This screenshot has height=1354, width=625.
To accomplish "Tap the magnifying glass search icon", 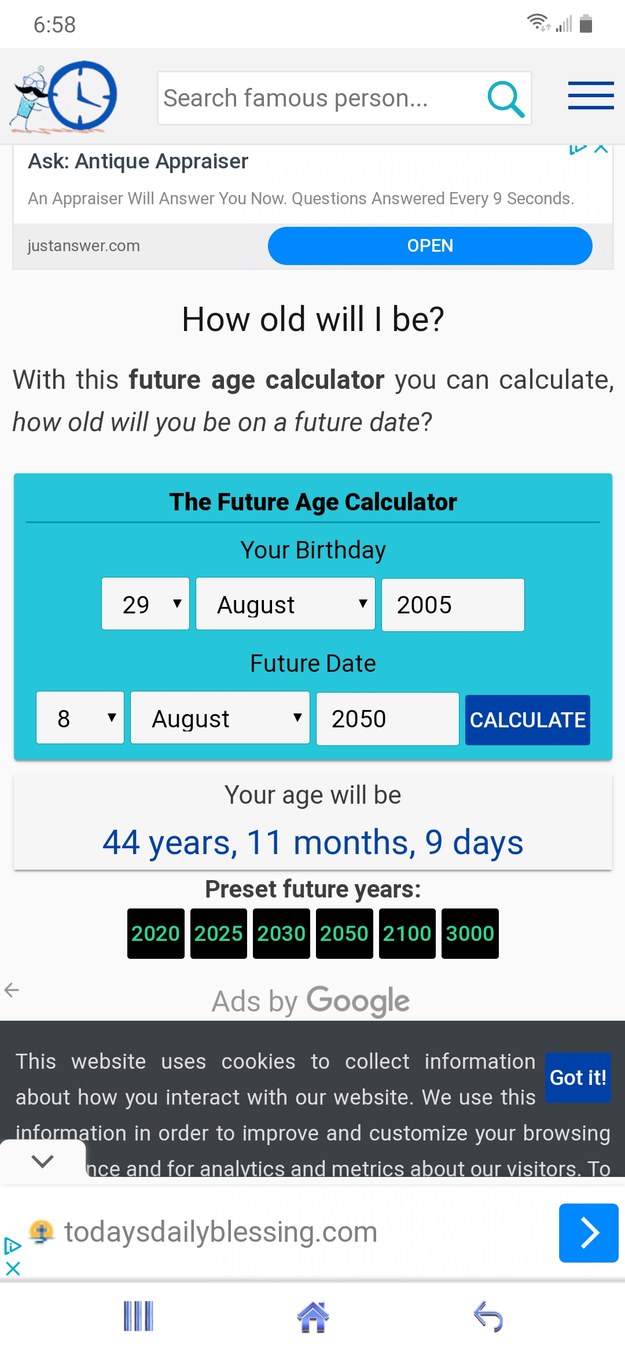I will [506, 98].
